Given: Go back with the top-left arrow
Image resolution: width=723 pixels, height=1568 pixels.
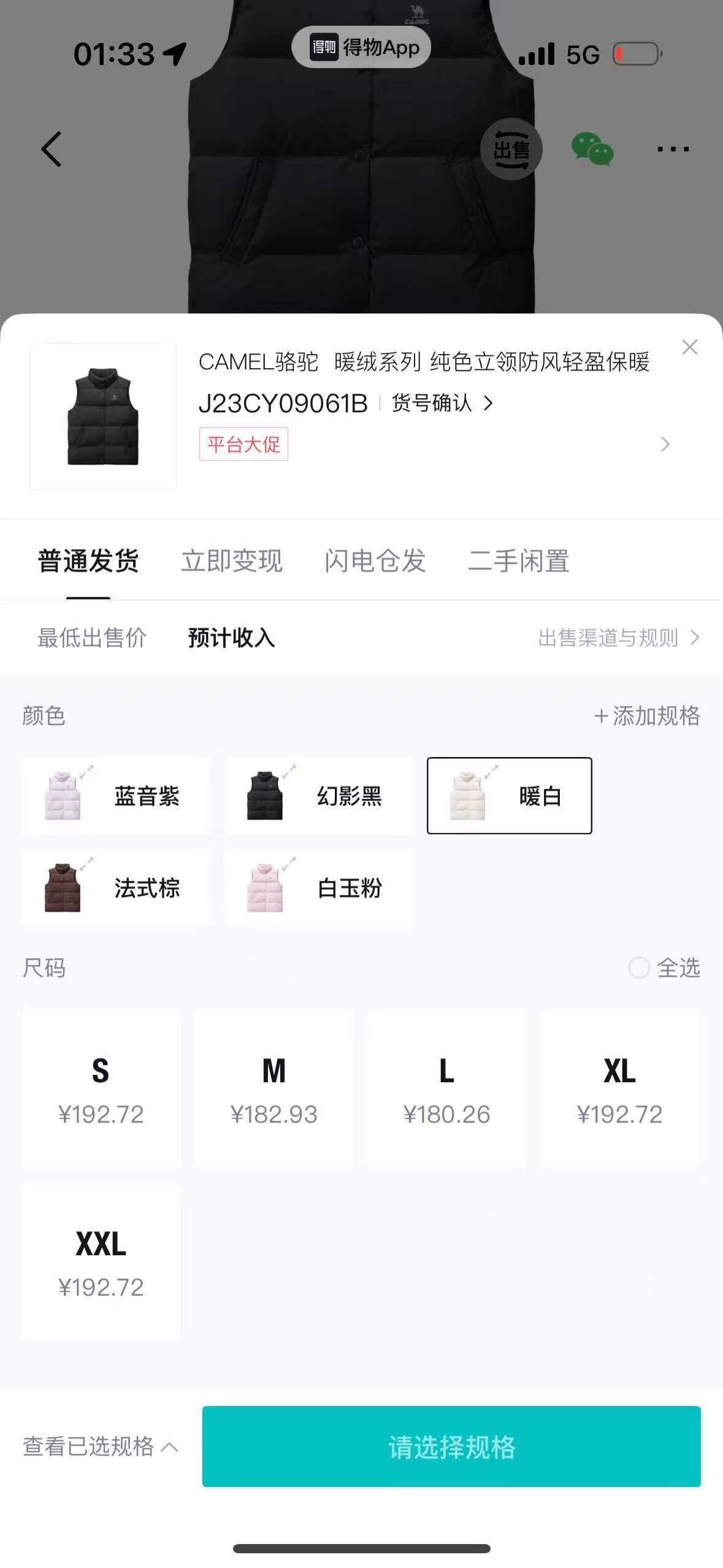Looking at the screenshot, I should click(52, 149).
